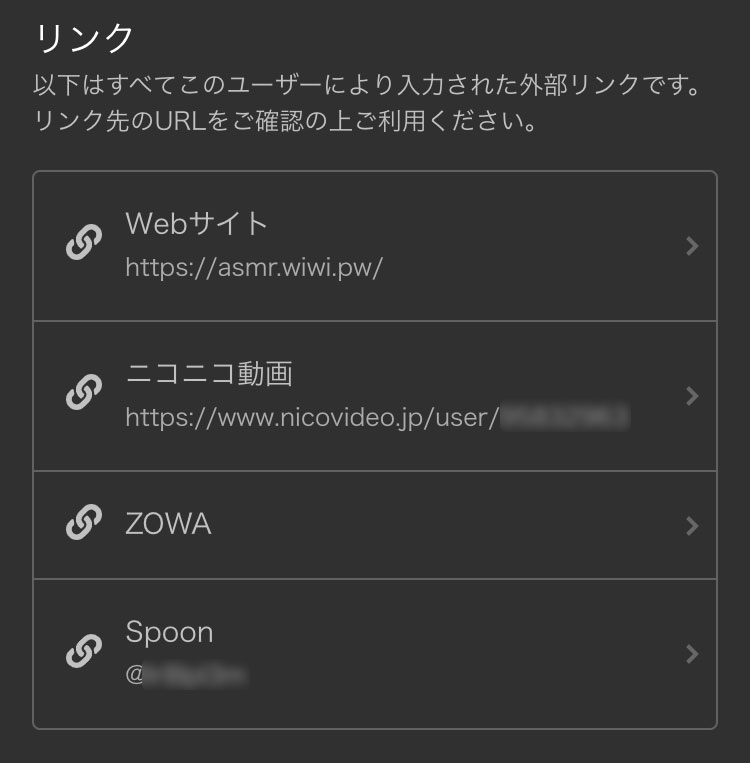Click the right arrow on the Spoon row
The image size is (750, 763).
point(692,653)
